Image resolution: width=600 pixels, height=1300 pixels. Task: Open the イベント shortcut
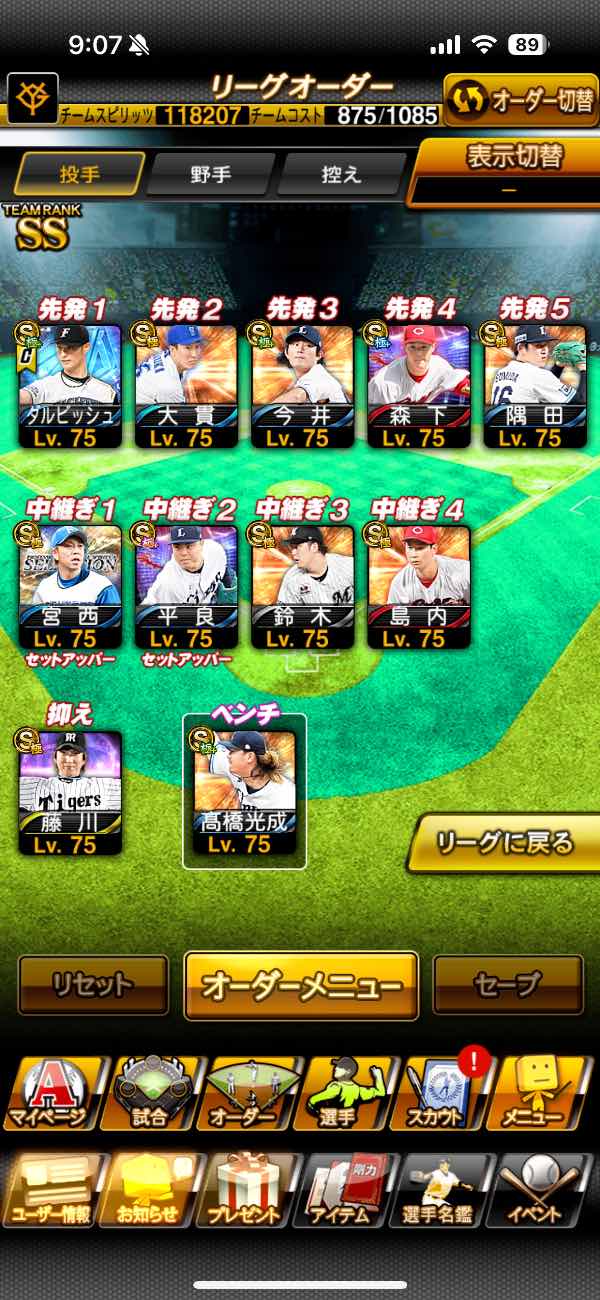(x=540, y=1190)
